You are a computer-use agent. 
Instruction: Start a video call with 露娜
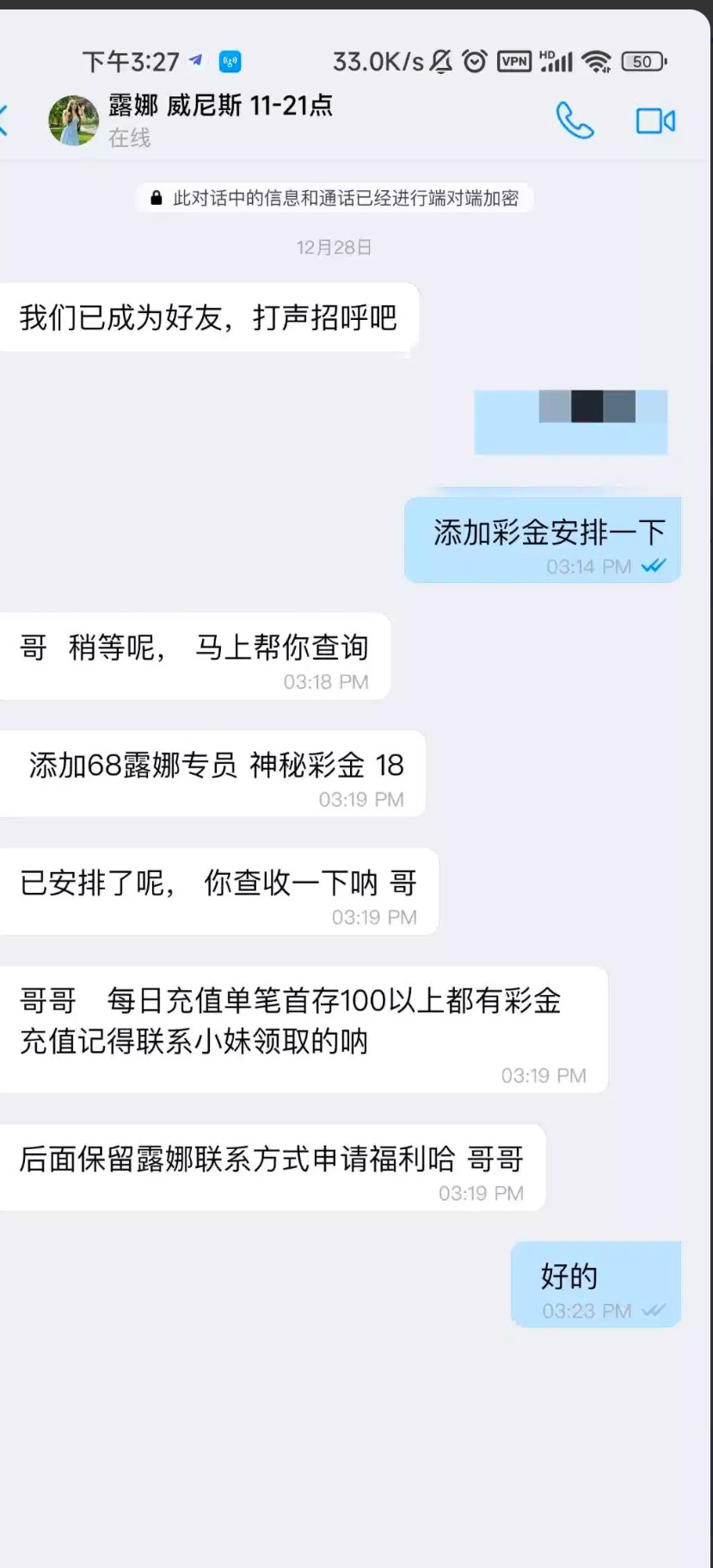point(655,120)
